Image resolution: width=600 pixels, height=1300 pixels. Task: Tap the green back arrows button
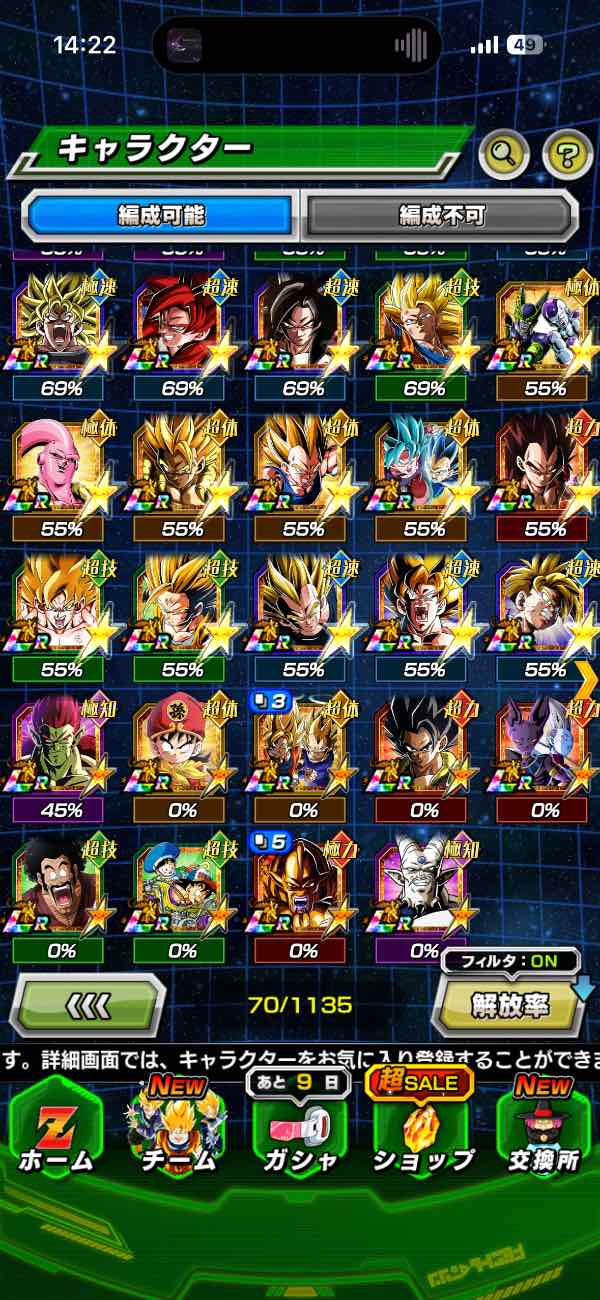87,1005
